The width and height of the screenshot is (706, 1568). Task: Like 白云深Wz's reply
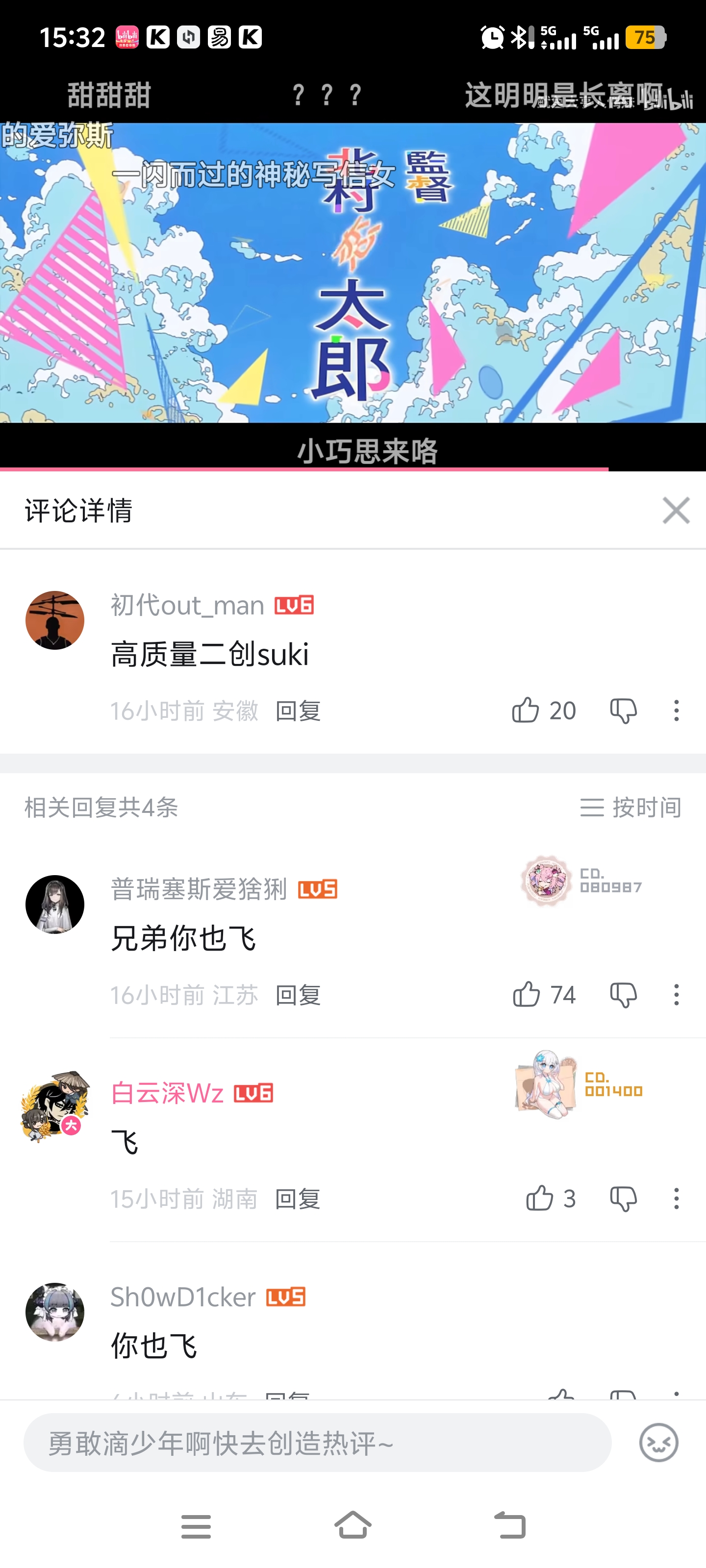pyautogui.click(x=540, y=1198)
